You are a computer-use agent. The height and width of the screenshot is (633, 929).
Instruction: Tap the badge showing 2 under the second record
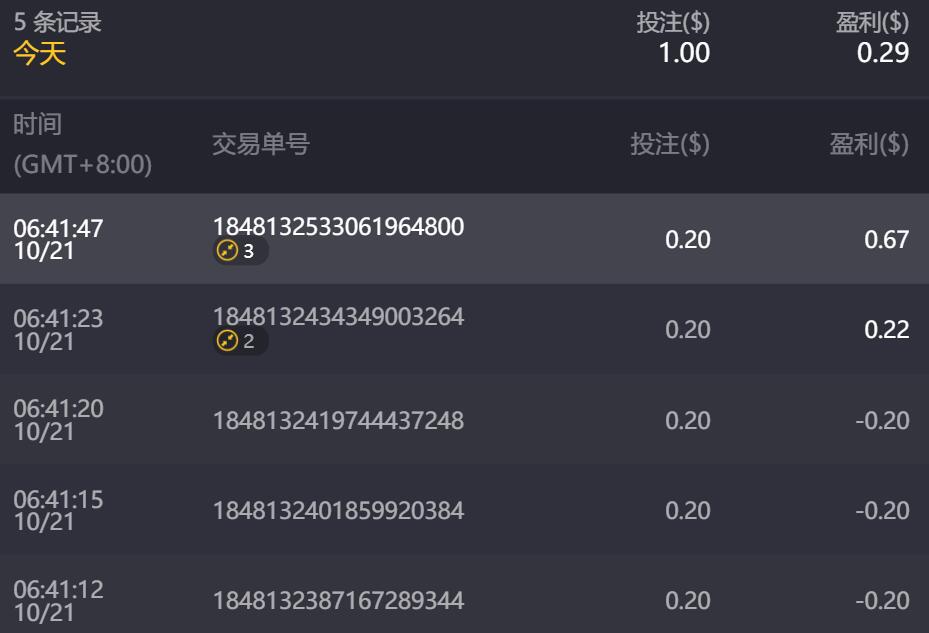coord(238,342)
